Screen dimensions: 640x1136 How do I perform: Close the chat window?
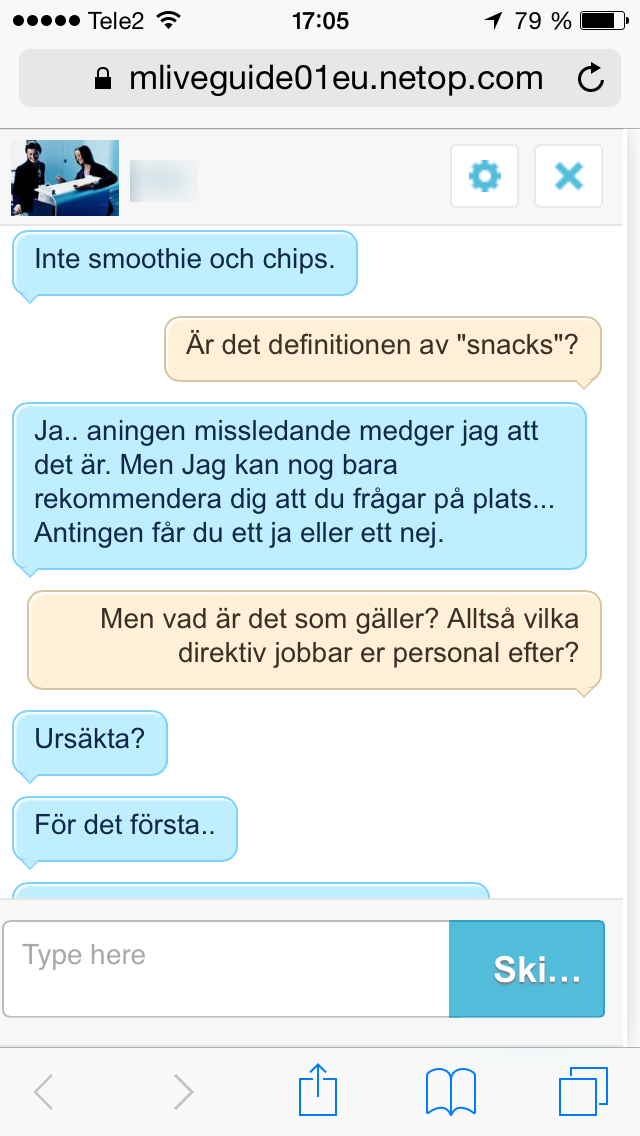point(568,176)
